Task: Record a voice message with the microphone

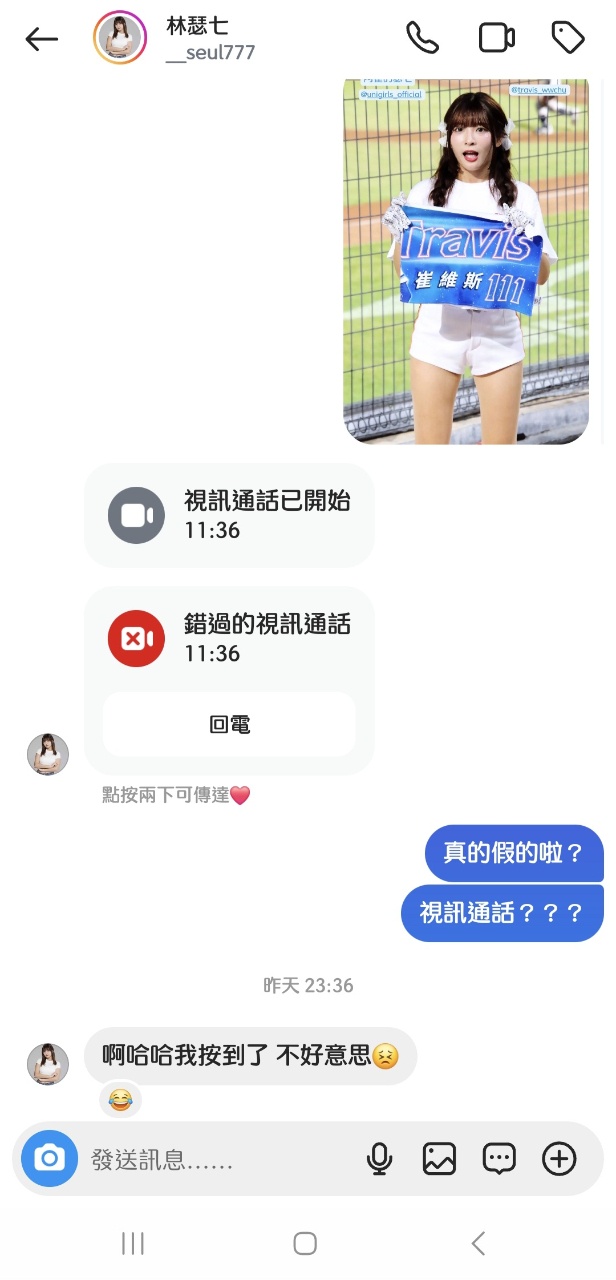Action: (379, 1159)
